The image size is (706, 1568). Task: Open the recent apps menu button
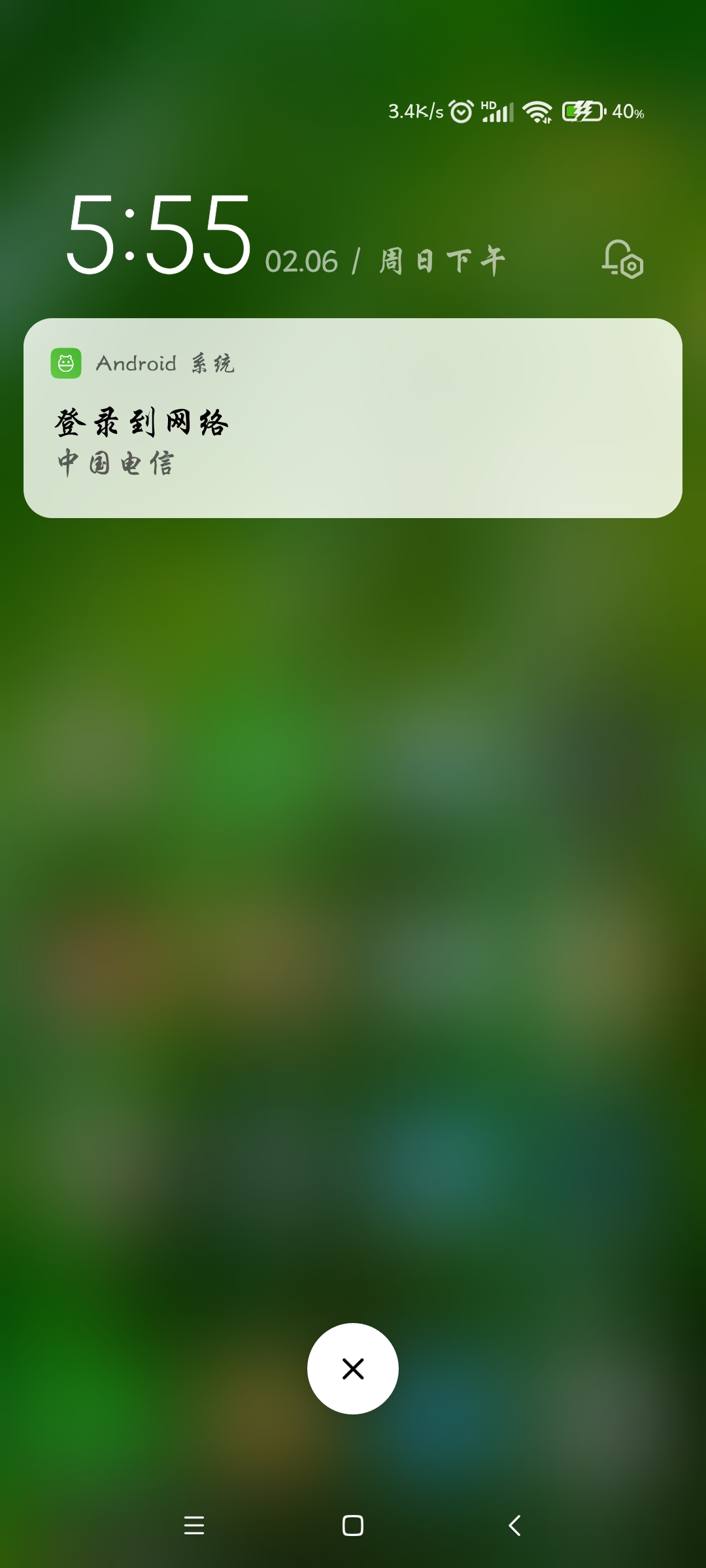pos(194,1526)
